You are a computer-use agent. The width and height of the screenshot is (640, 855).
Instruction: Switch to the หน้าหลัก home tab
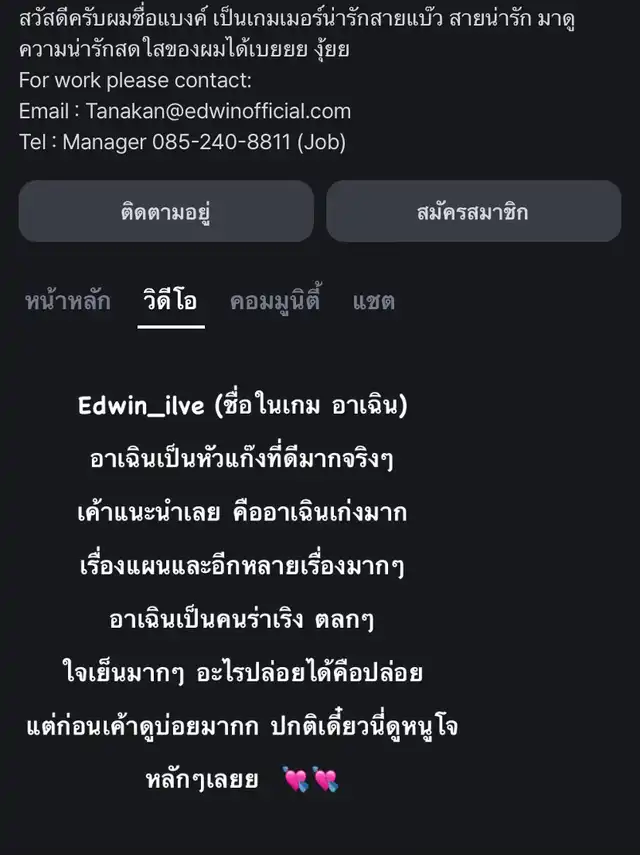[x=68, y=300]
